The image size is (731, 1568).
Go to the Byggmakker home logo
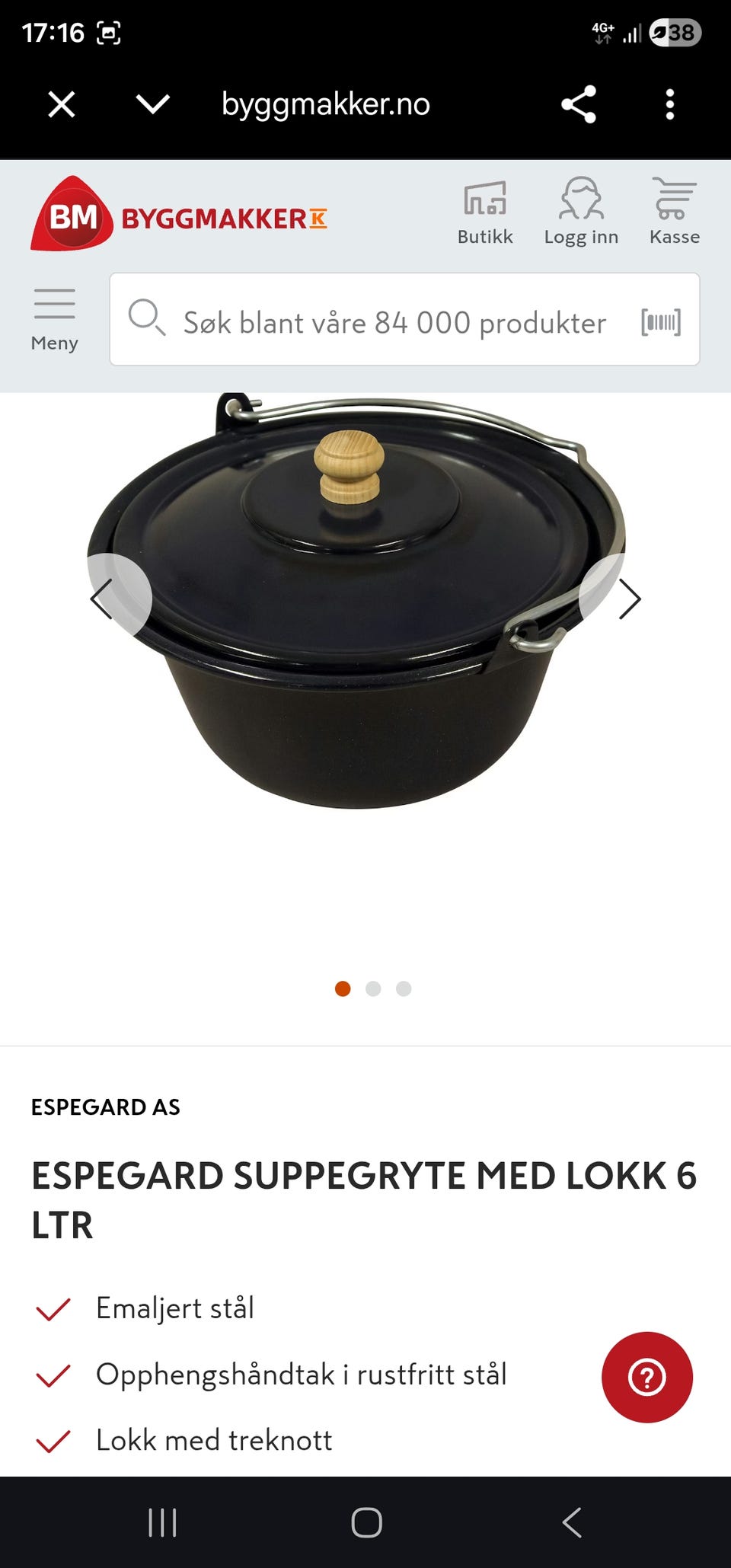179,214
